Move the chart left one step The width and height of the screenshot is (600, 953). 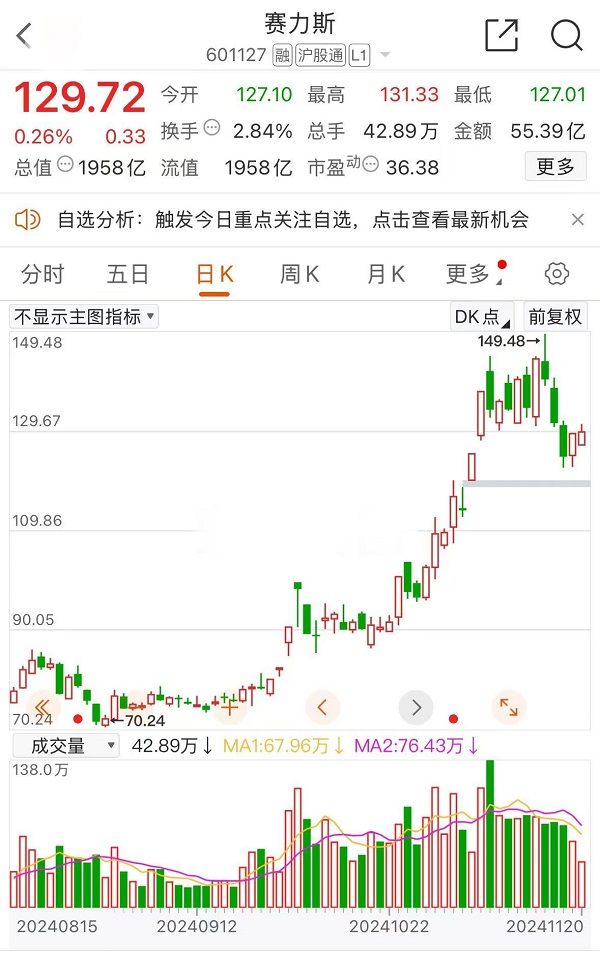322,707
